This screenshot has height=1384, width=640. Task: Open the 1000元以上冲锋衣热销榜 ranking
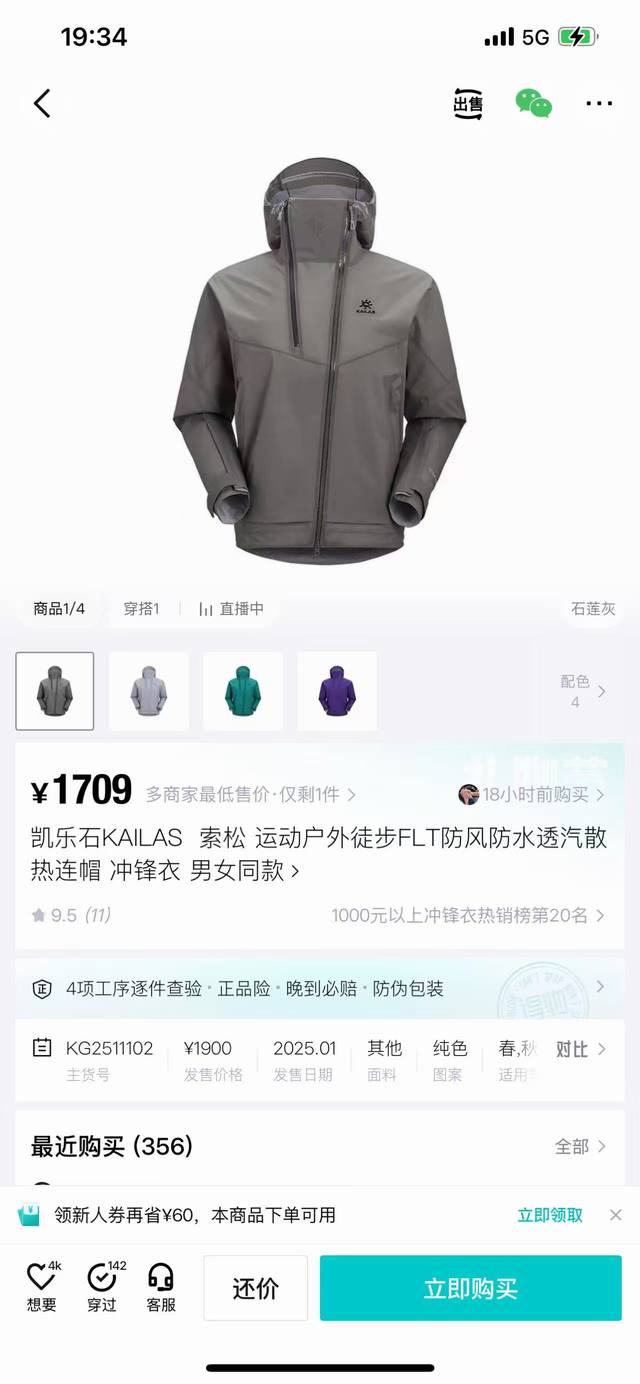tap(468, 915)
